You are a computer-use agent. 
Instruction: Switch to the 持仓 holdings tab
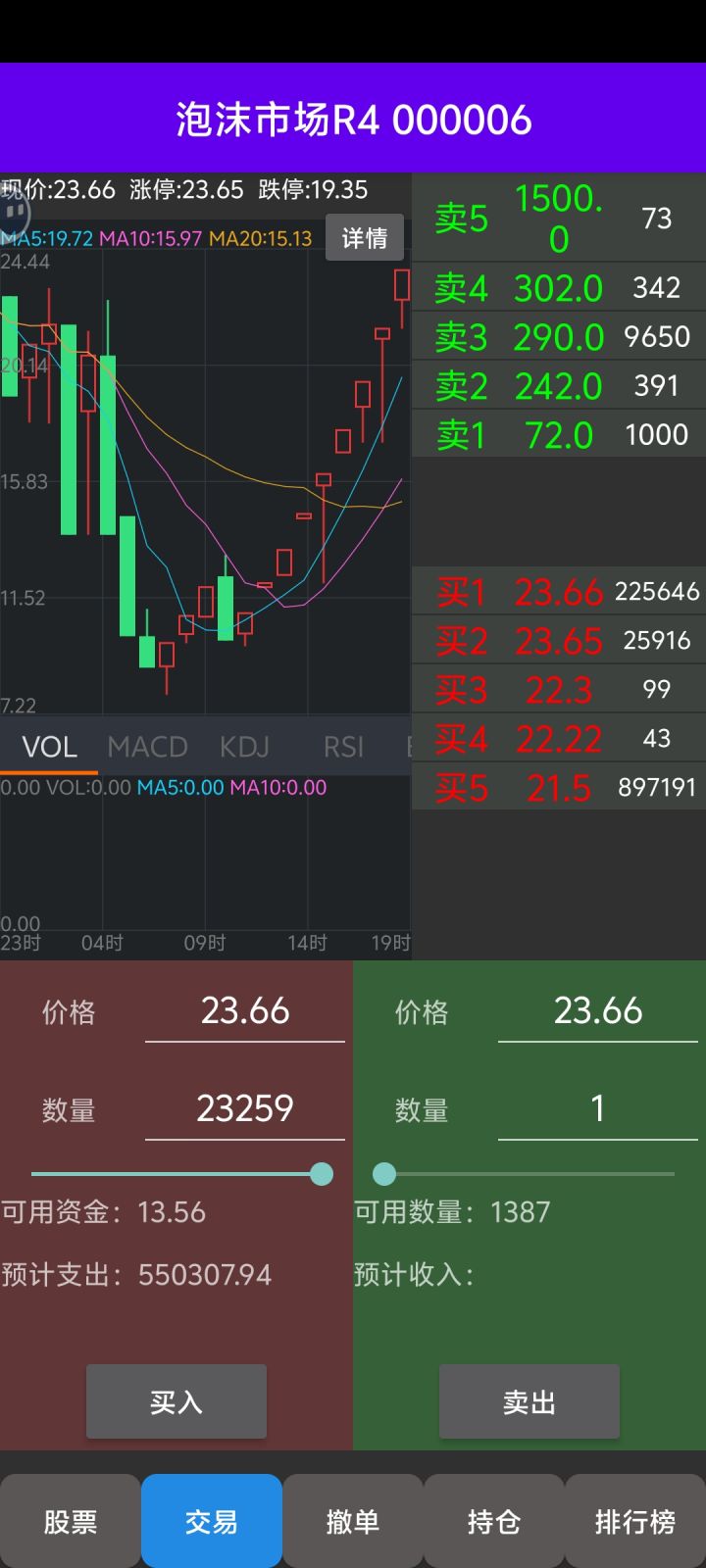pyautogui.click(x=493, y=1521)
